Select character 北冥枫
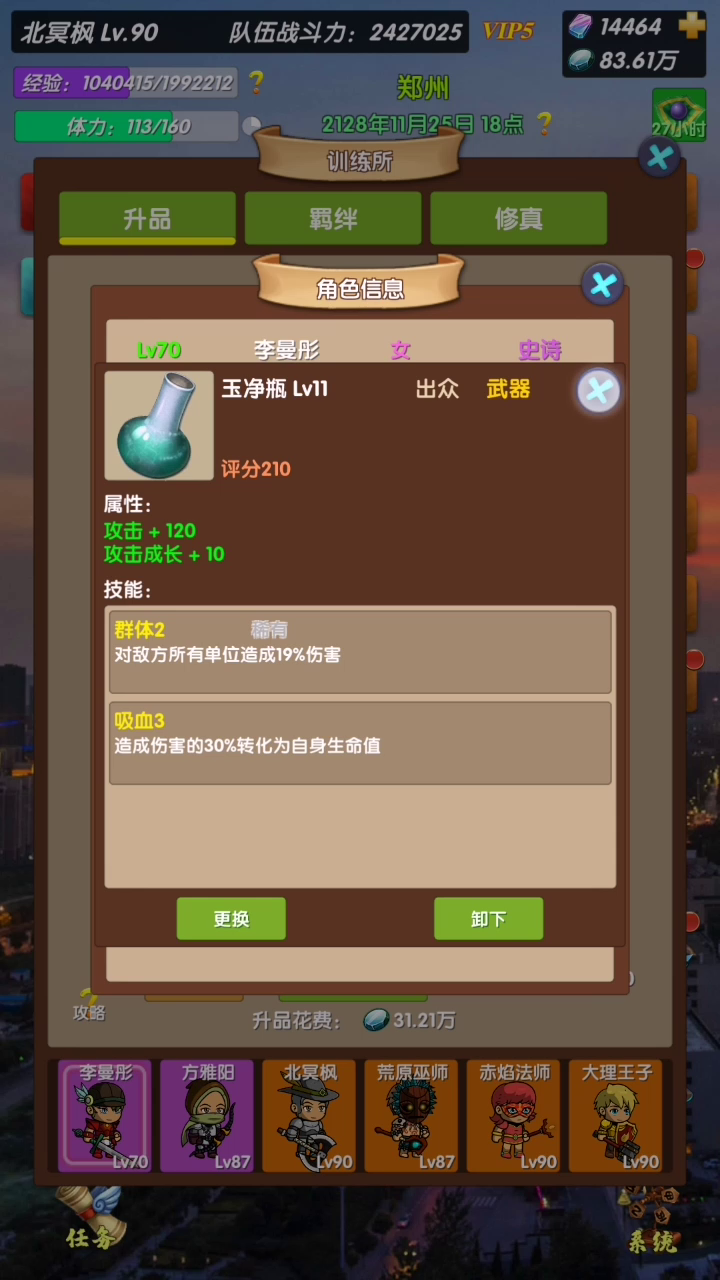The image size is (720, 1280). tap(309, 1116)
